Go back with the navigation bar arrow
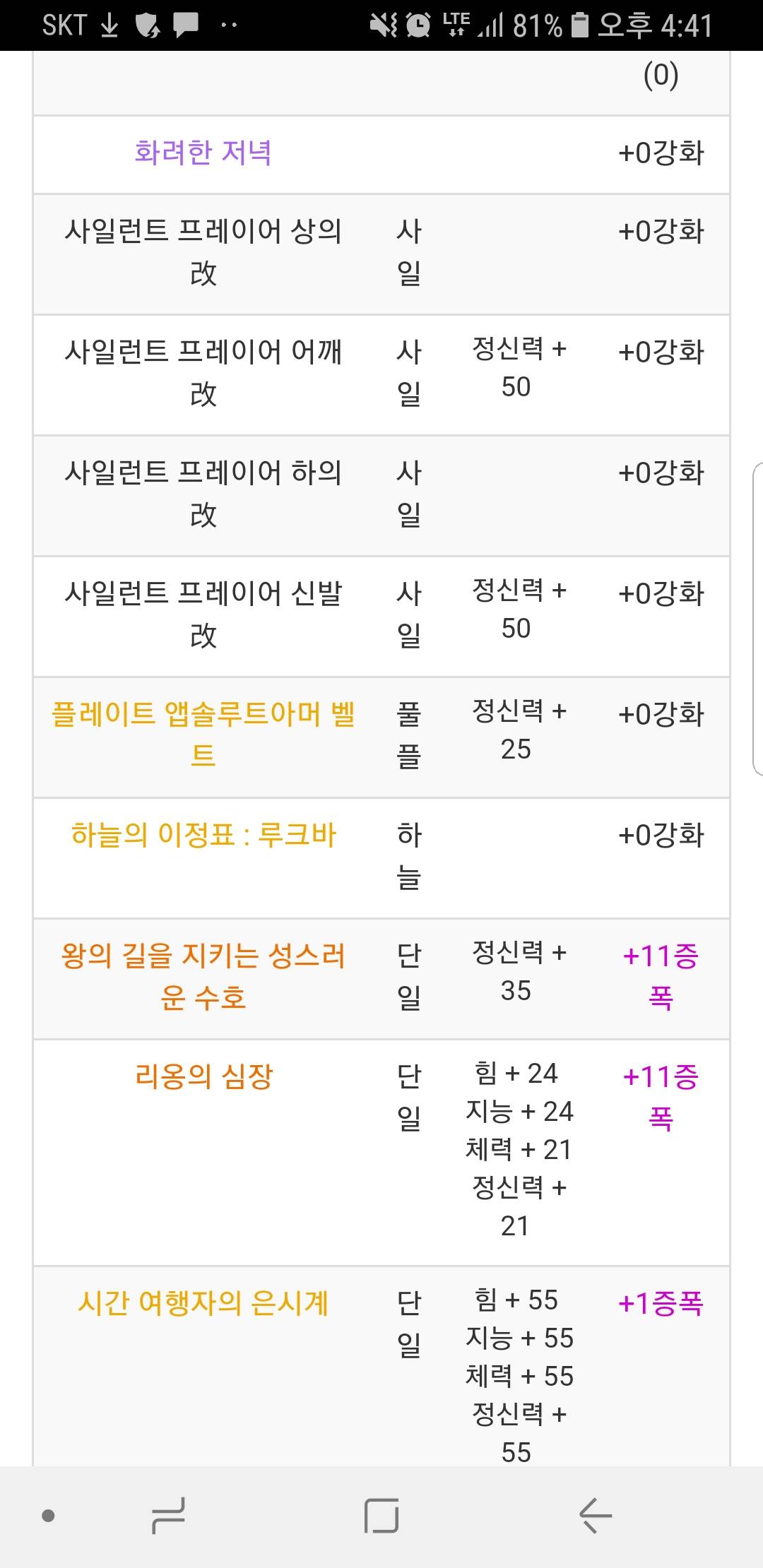The image size is (763, 1568). pos(595,1516)
